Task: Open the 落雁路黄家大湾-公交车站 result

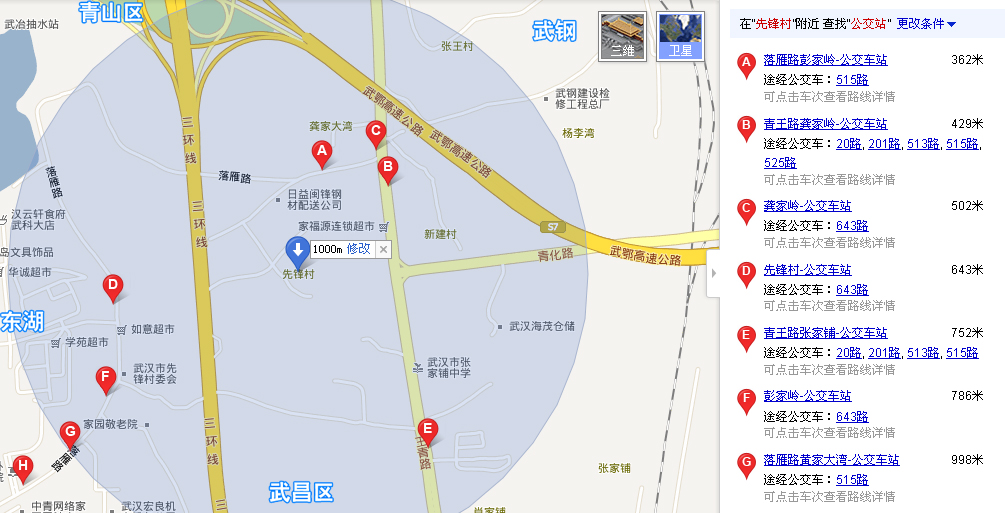Action: pos(830,460)
